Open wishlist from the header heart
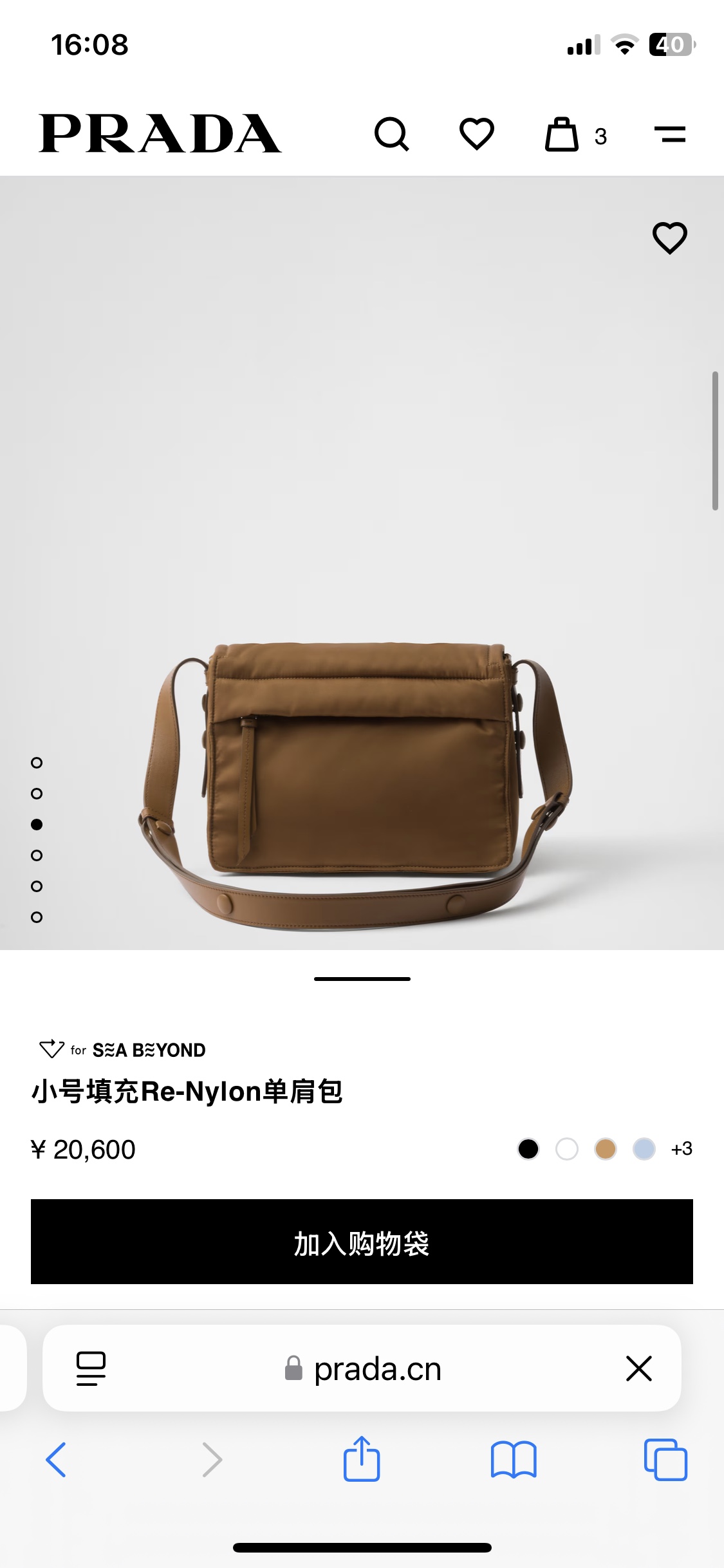The height and width of the screenshot is (1568, 724). click(476, 134)
